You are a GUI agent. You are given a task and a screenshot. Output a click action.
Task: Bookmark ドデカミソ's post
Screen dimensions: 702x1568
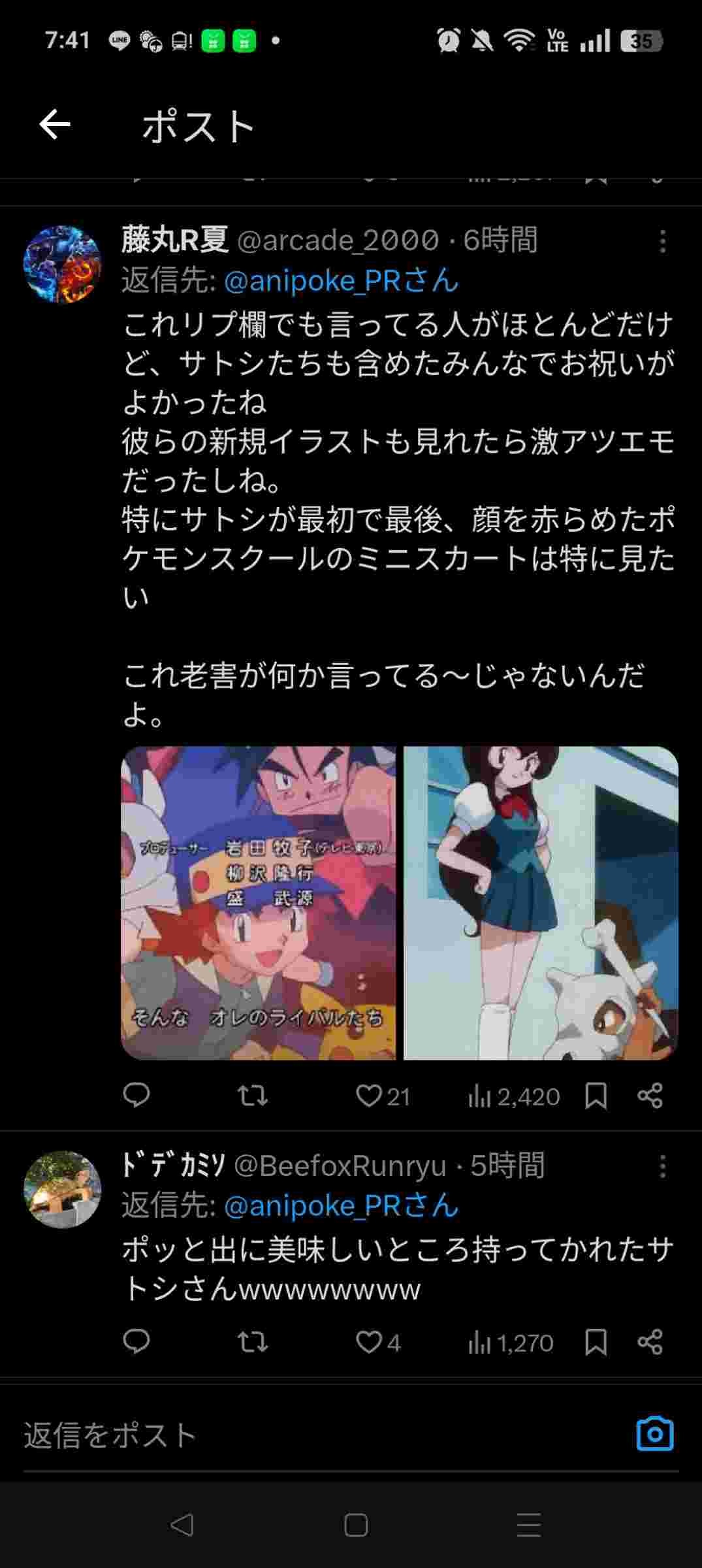click(596, 1342)
